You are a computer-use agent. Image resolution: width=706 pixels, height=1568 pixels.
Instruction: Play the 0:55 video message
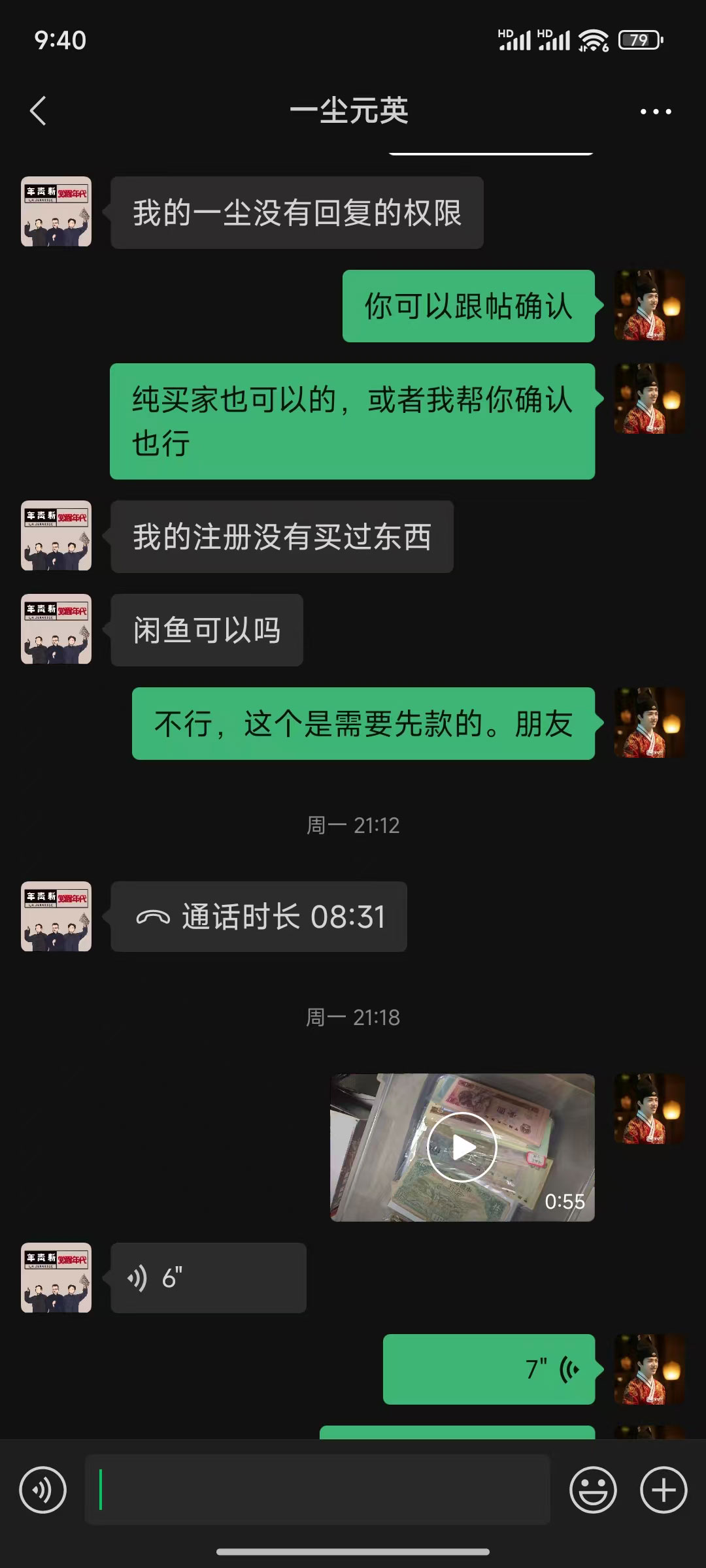(x=462, y=1147)
